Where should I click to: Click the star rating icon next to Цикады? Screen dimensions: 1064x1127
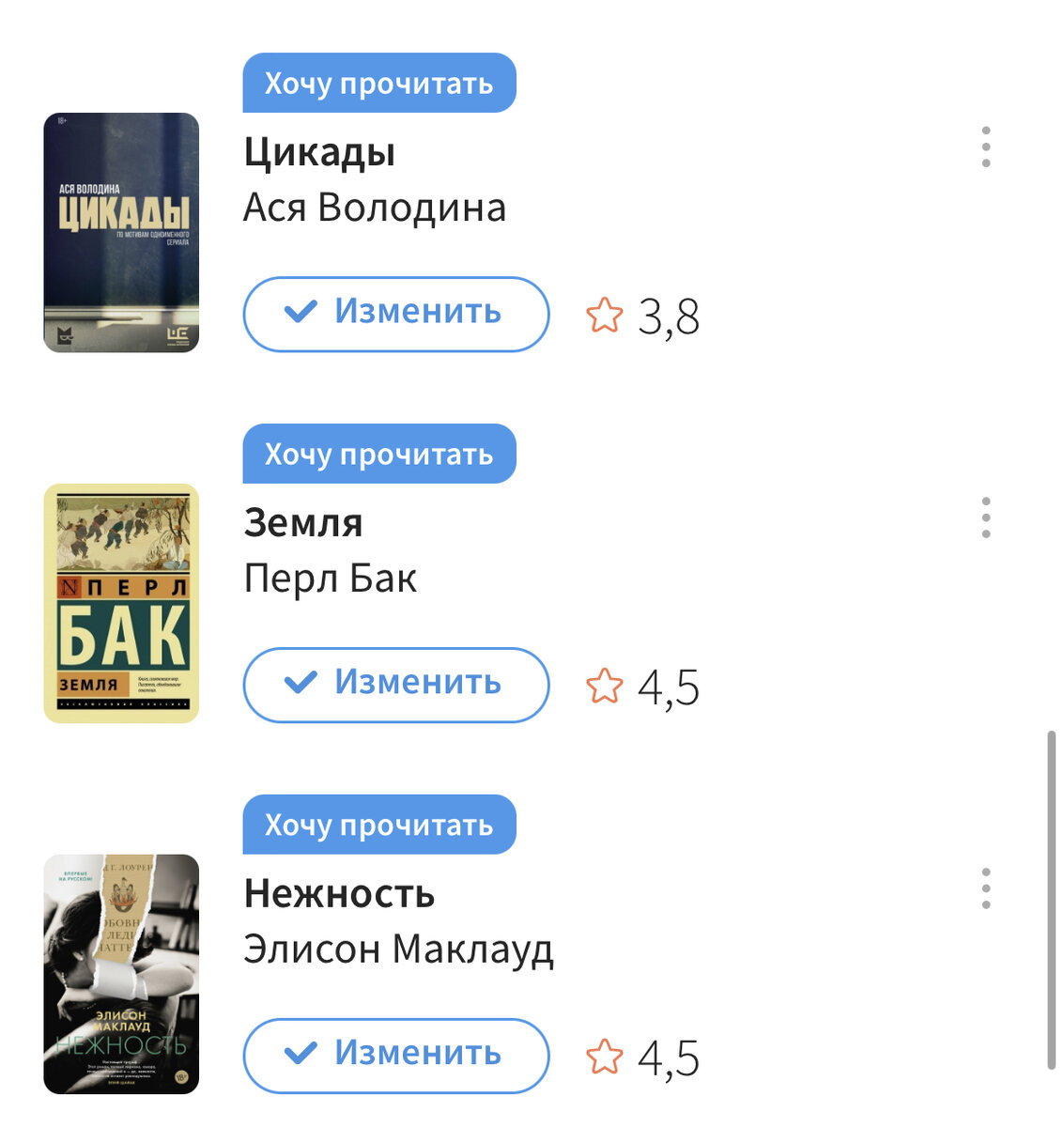[x=606, y=314]
